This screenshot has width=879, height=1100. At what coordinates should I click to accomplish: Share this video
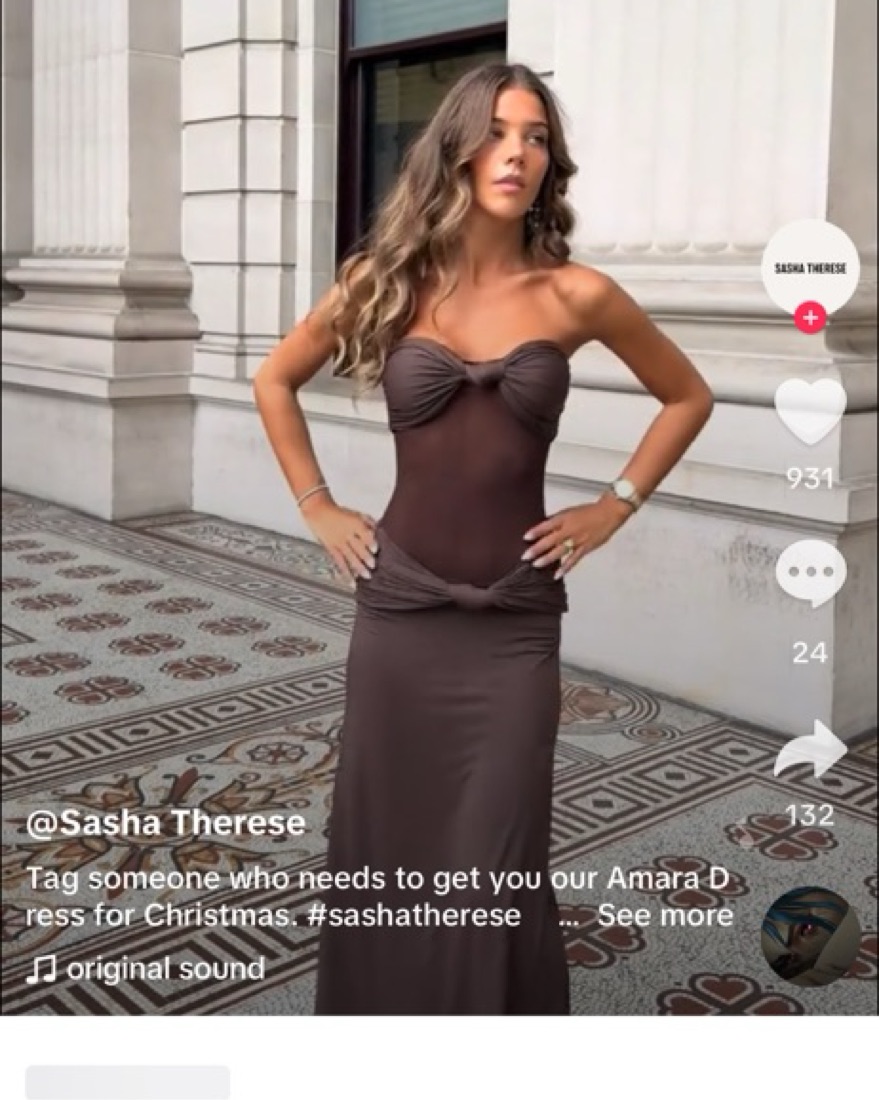coord(810,750)
